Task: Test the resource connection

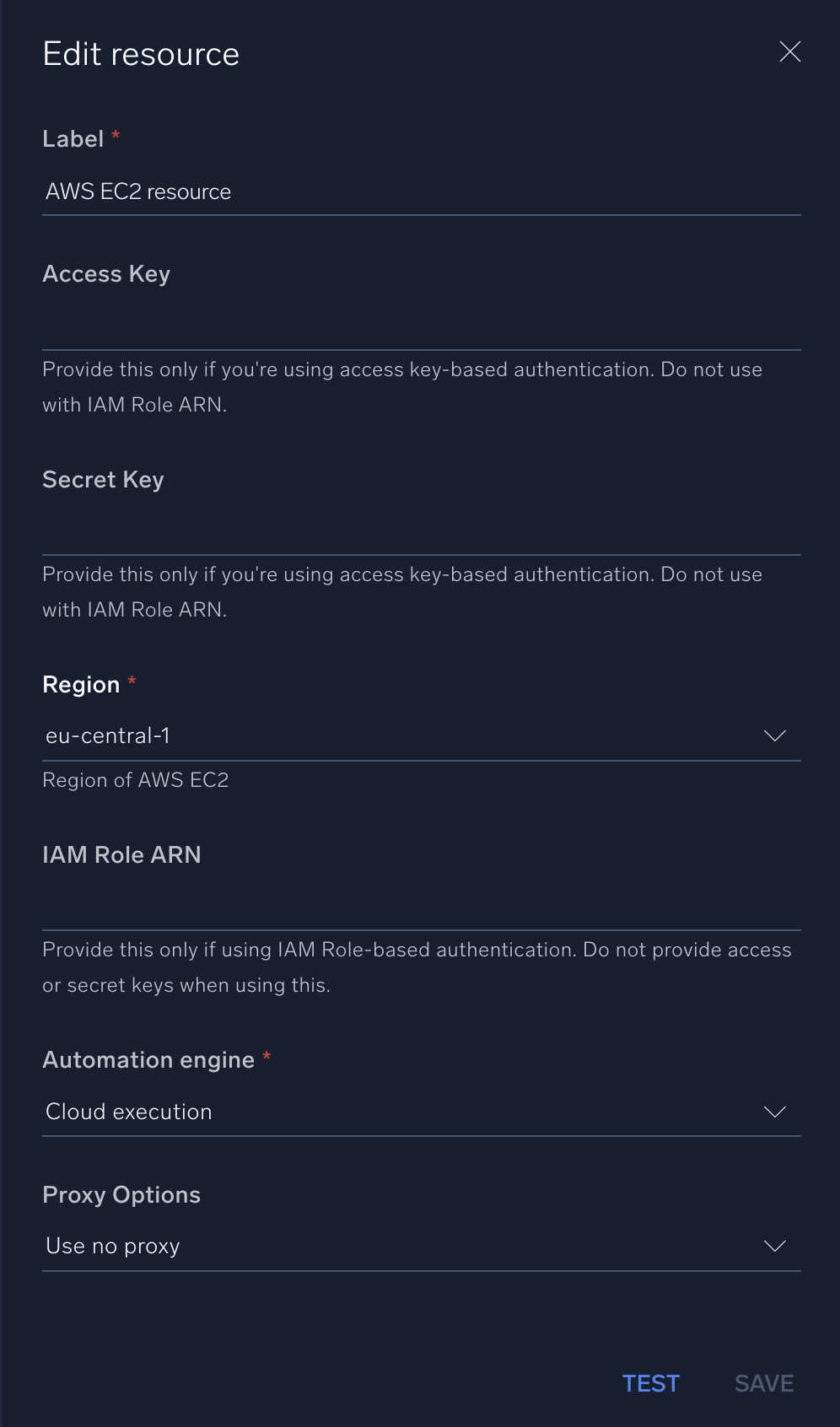Action: click(650, 1383)
